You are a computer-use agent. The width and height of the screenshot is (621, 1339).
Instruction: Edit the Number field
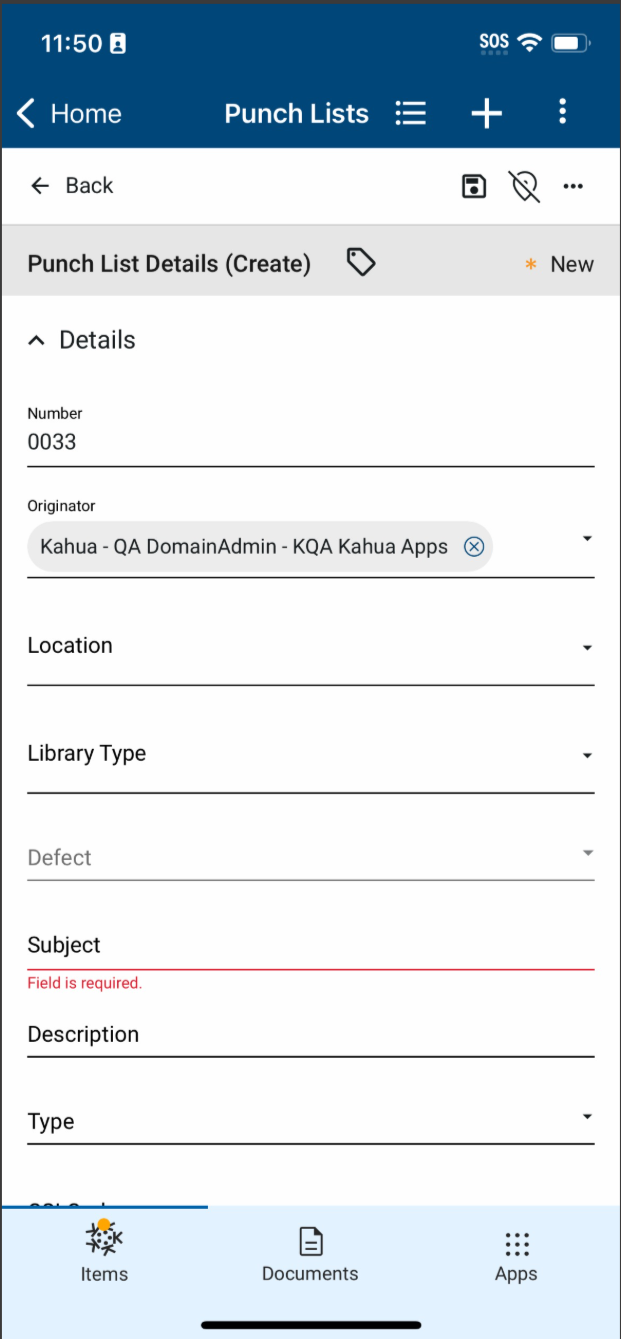point(310,442)
